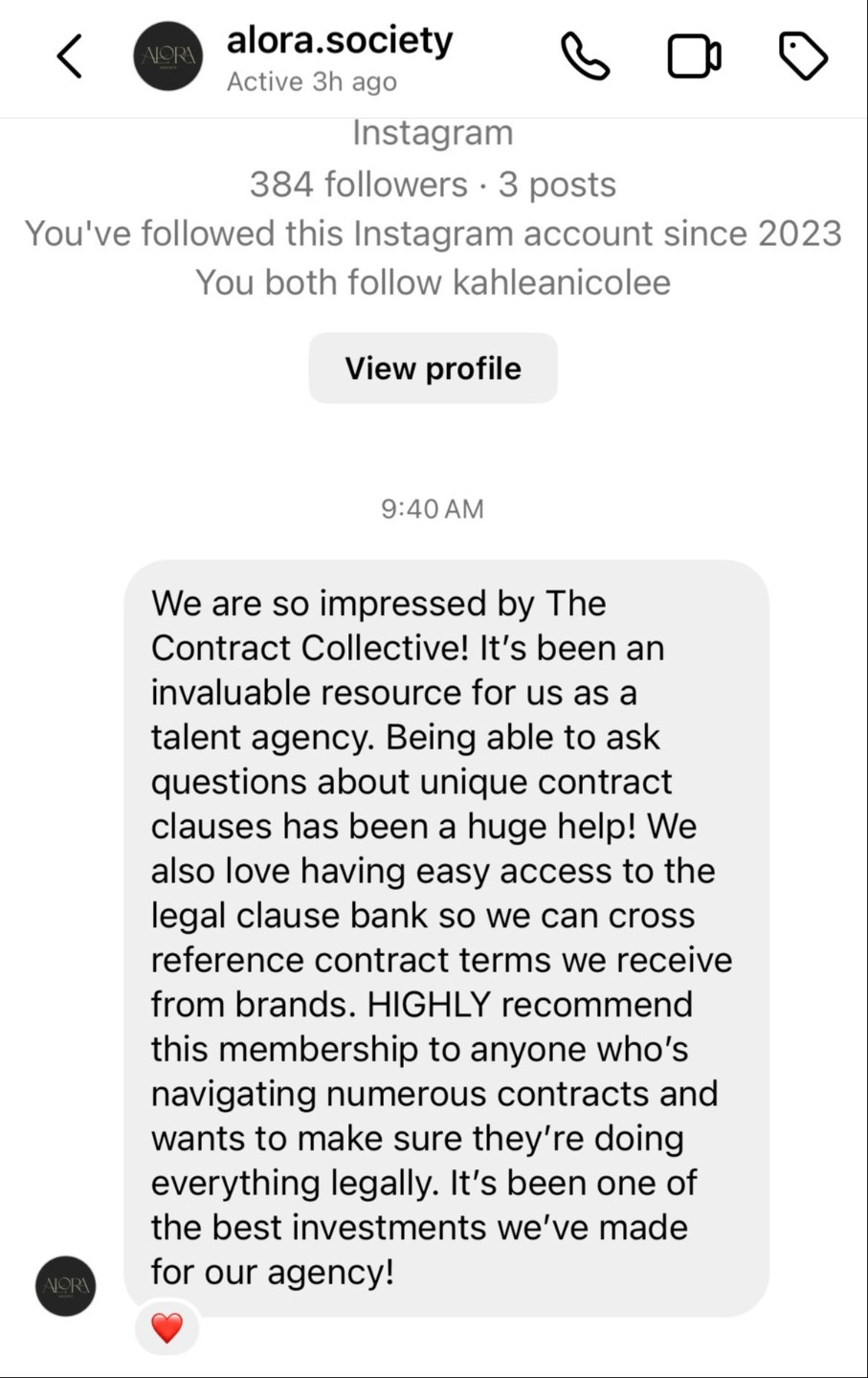Viewport: 868px width, 1378px height.
Task: Start a voice call with alora.society
Action: [584, 56]
